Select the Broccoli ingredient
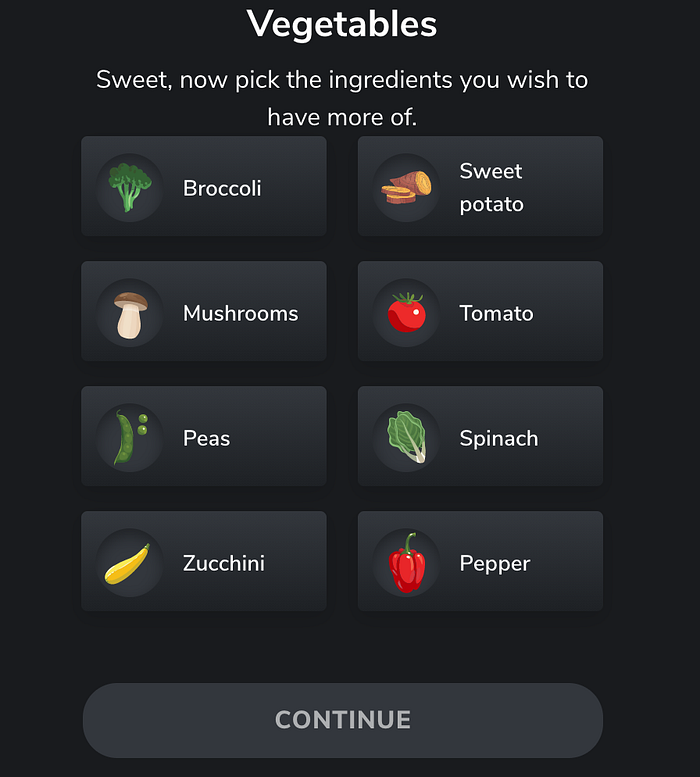The width and height of the screenshot is (700, 777). [204, 186]
